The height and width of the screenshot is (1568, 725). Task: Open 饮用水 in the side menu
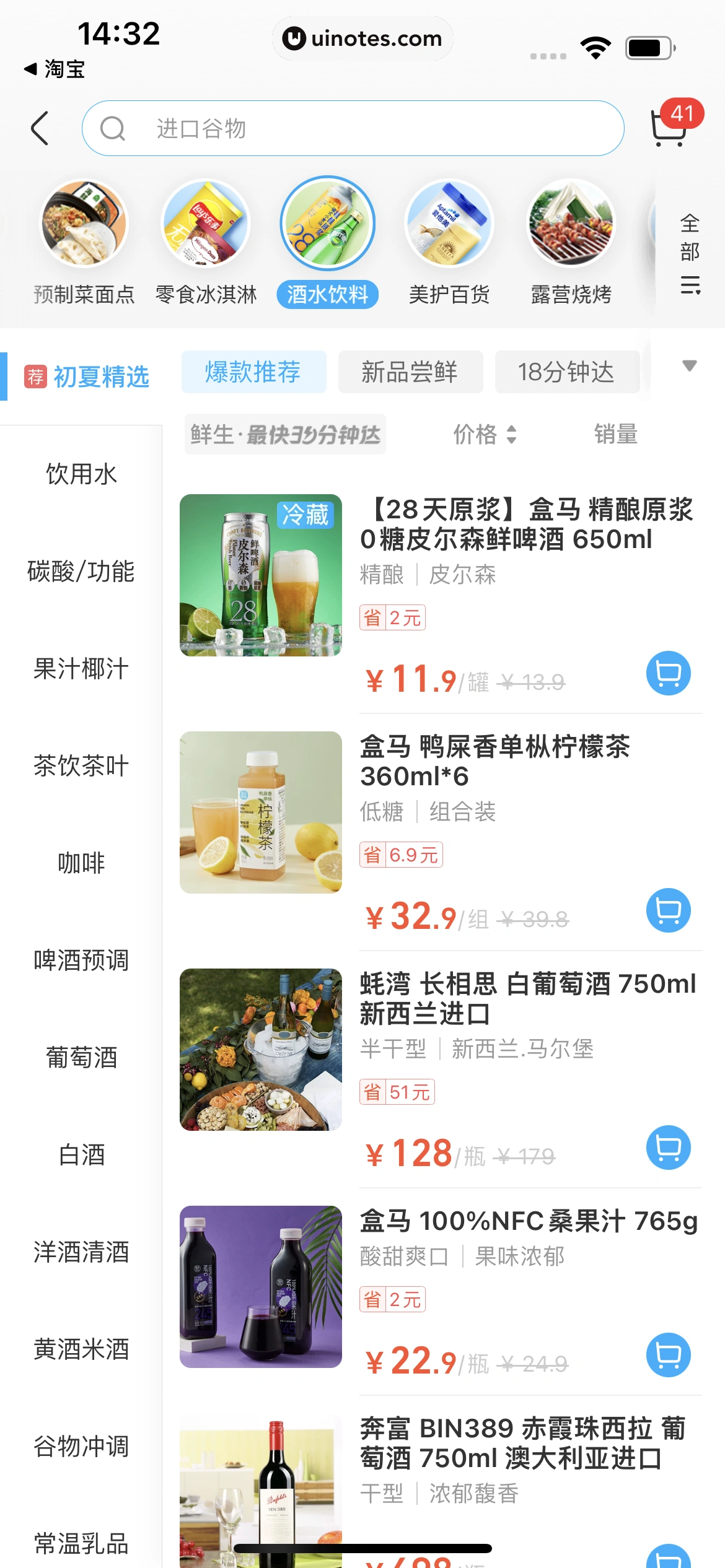81,474
